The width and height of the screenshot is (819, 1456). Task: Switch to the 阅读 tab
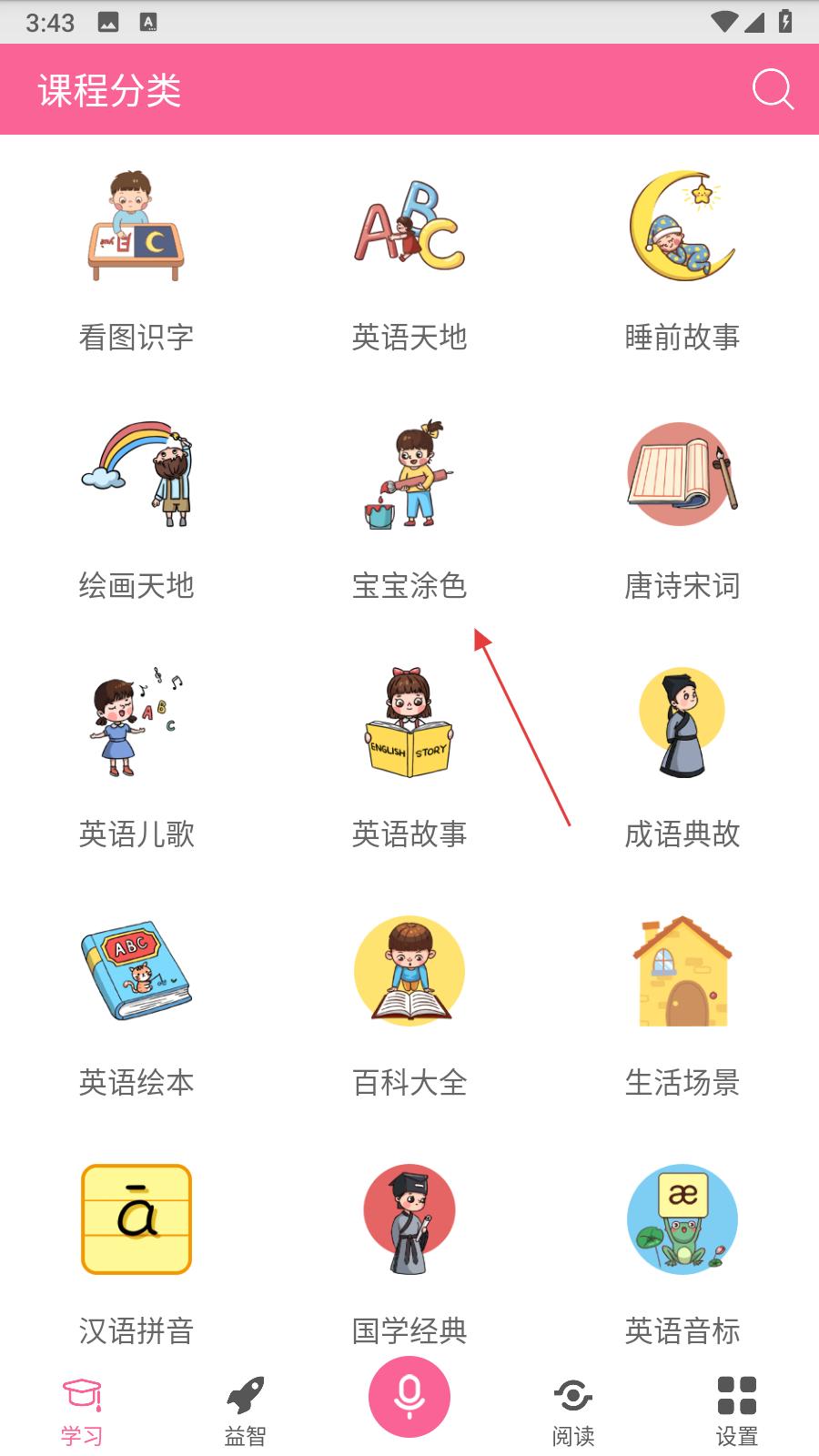click(573, 1410)
